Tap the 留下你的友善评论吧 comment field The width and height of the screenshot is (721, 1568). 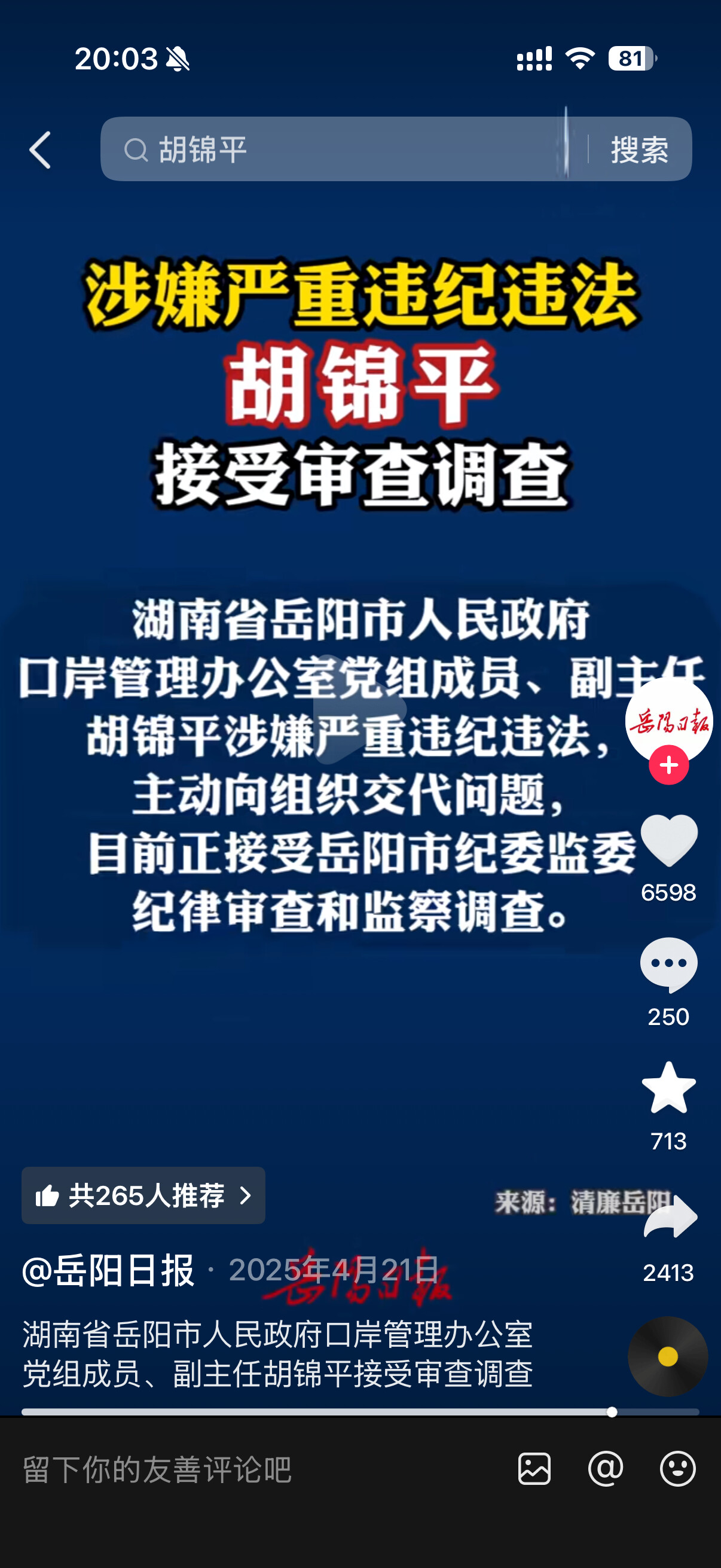pos(243,1469)
